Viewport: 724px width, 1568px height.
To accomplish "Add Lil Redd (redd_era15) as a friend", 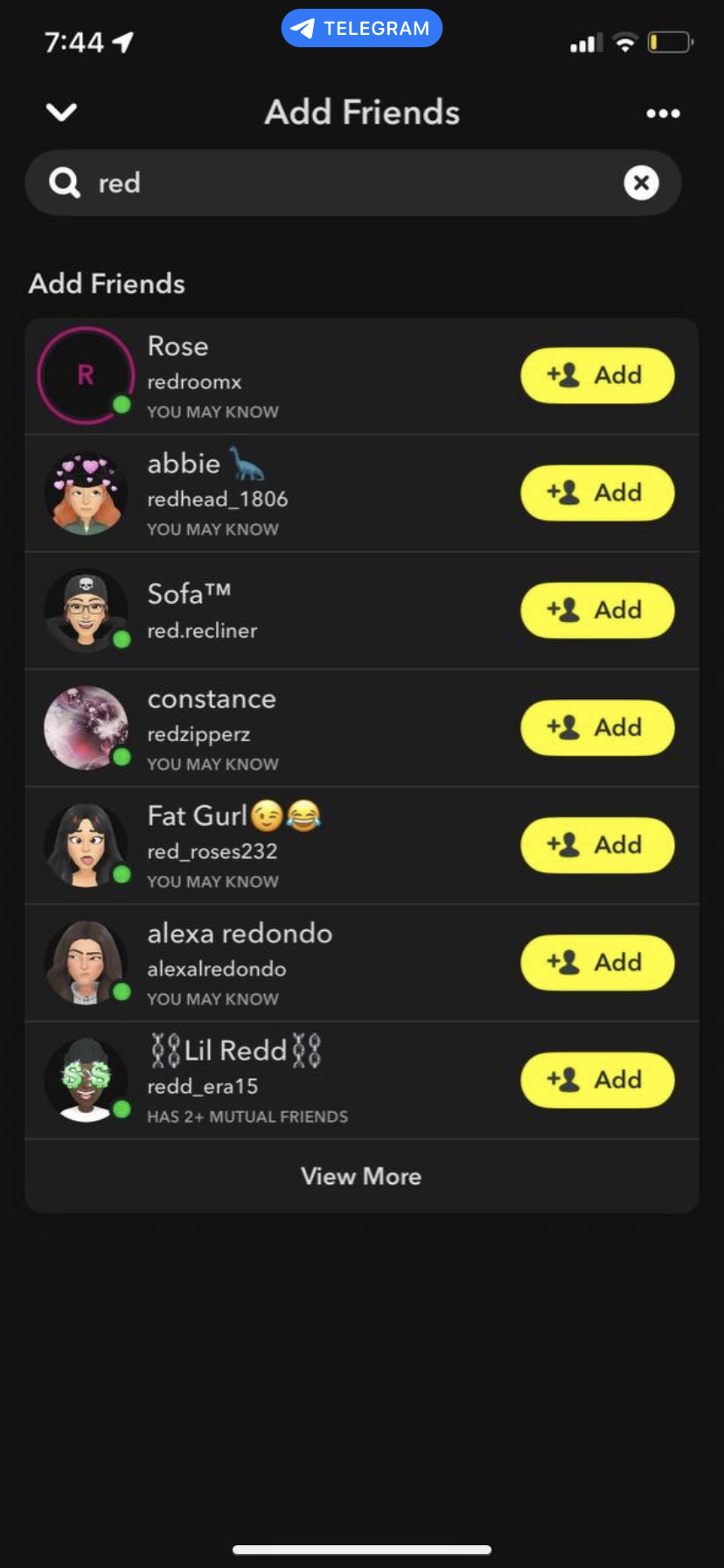I will [597, 1080].
